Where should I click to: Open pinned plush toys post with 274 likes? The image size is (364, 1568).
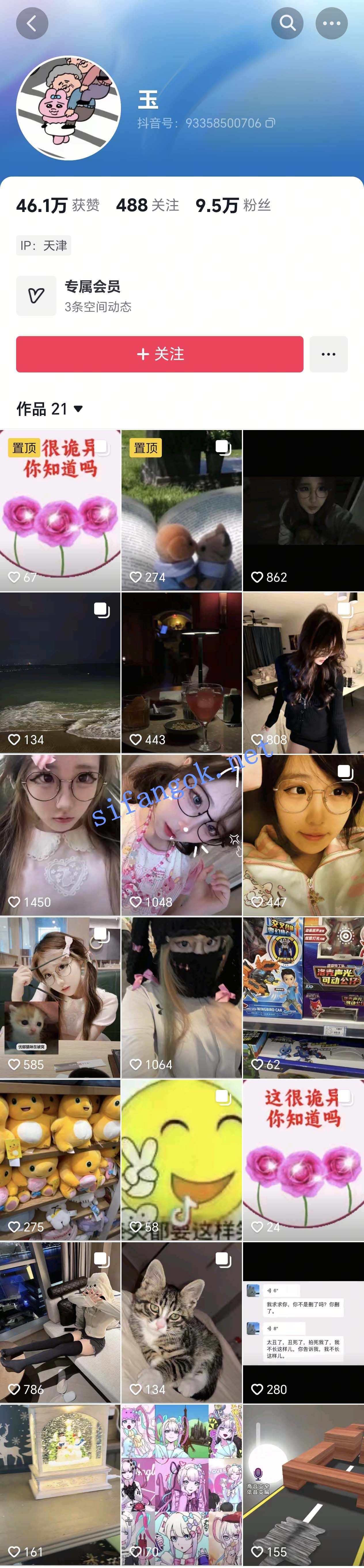pos(181,510)
